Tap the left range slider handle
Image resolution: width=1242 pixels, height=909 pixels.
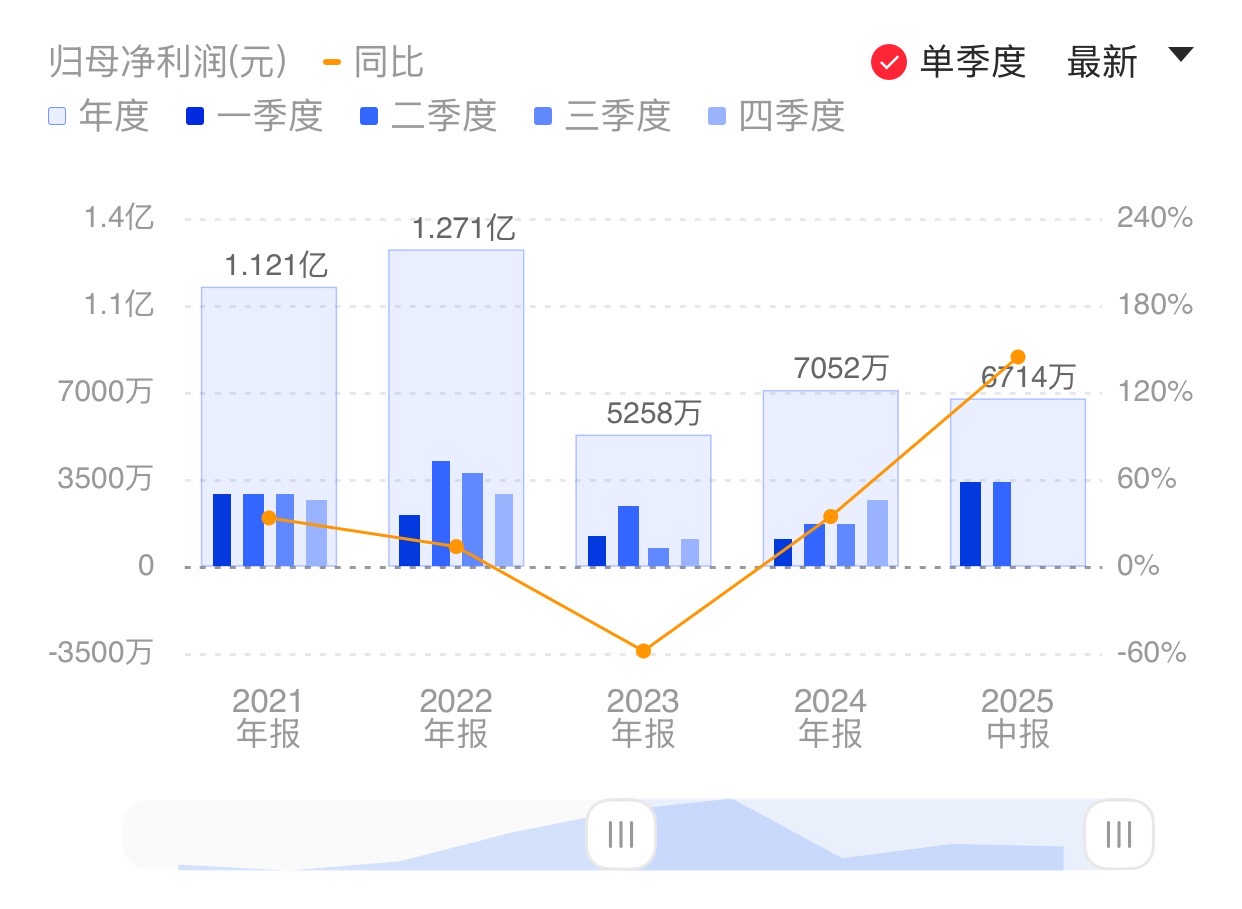pos(621,833)
